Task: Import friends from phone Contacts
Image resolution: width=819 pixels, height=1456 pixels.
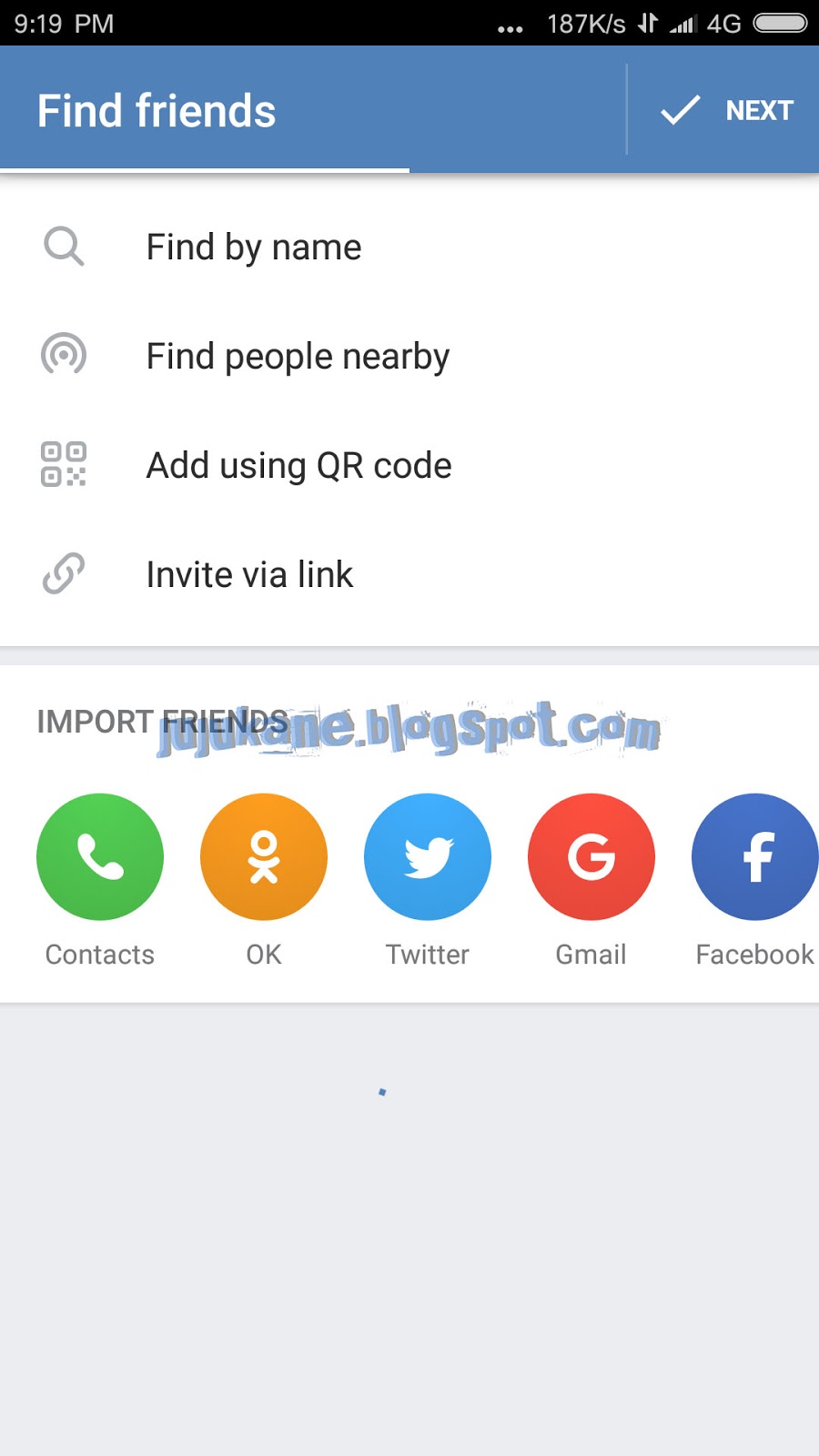Action: [x=100, y=857]
